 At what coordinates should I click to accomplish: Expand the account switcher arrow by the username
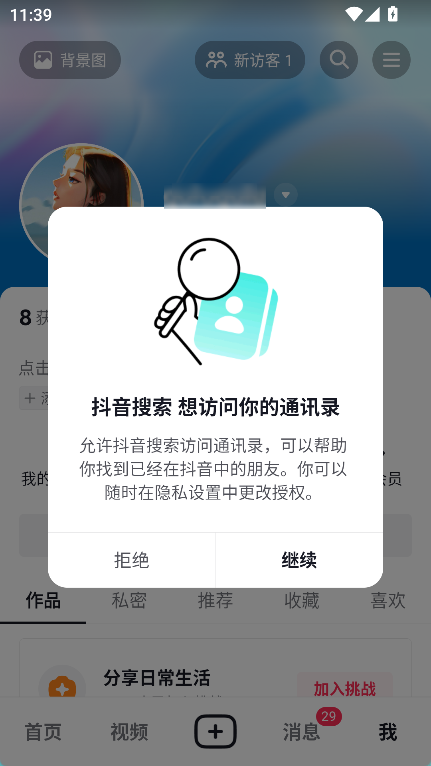[286, 195]
